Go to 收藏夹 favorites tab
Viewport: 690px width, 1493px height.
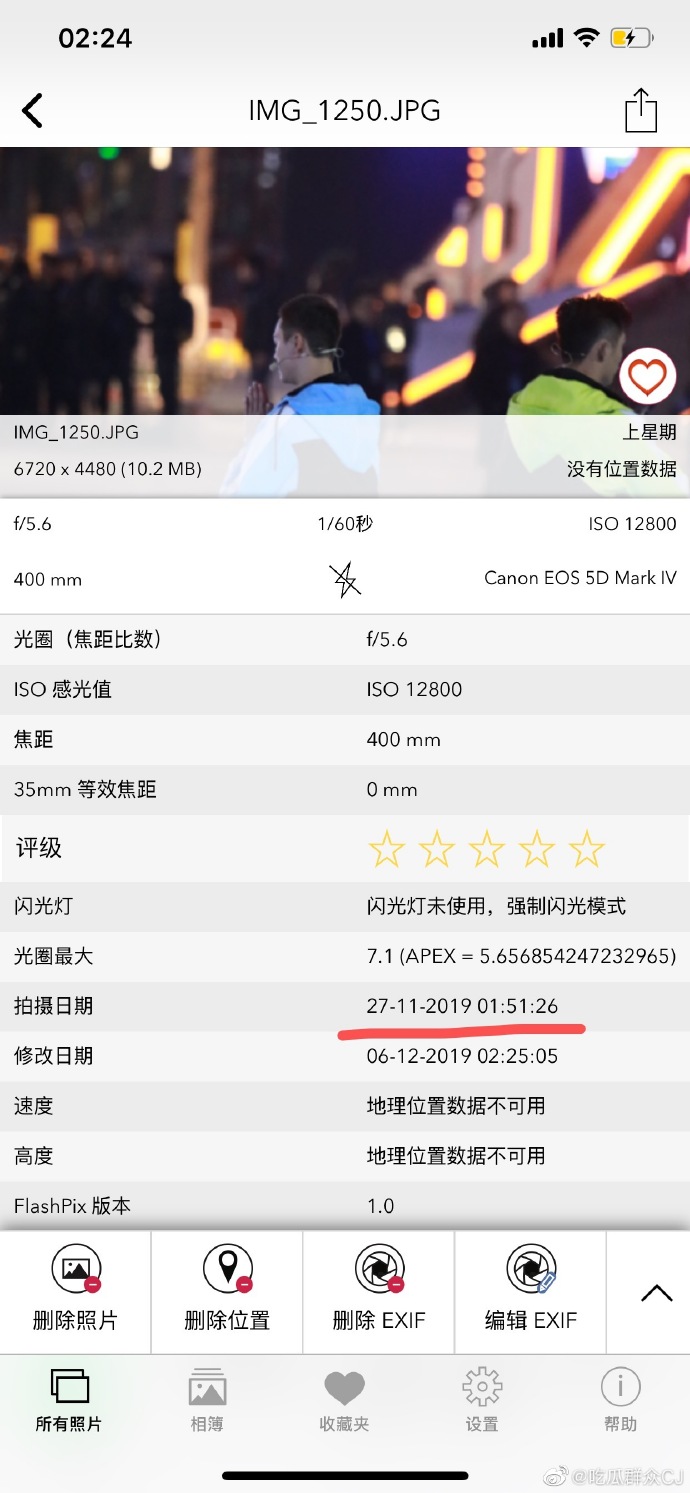(344, 1400)
